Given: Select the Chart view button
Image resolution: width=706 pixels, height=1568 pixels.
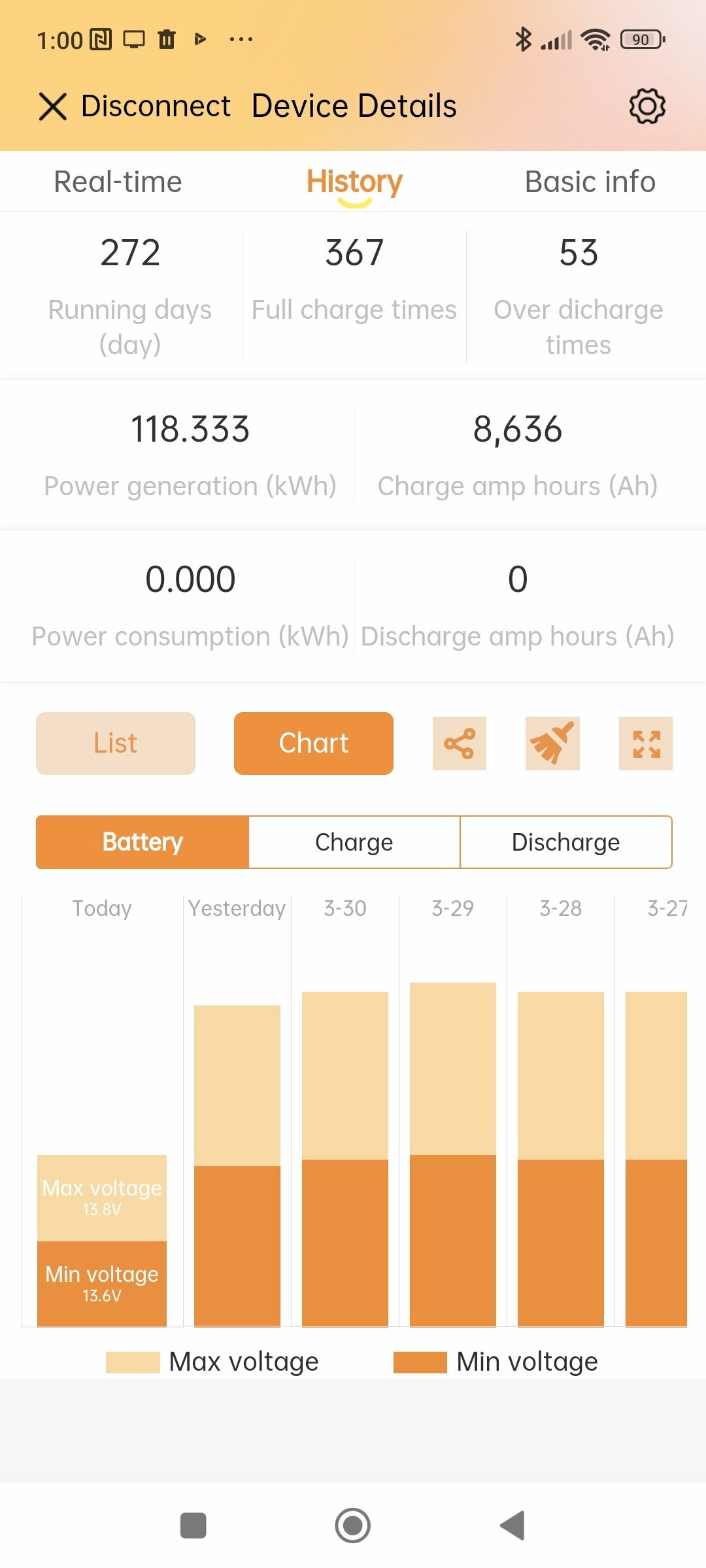Looking at the screenshot, I should tap(314, 743).
